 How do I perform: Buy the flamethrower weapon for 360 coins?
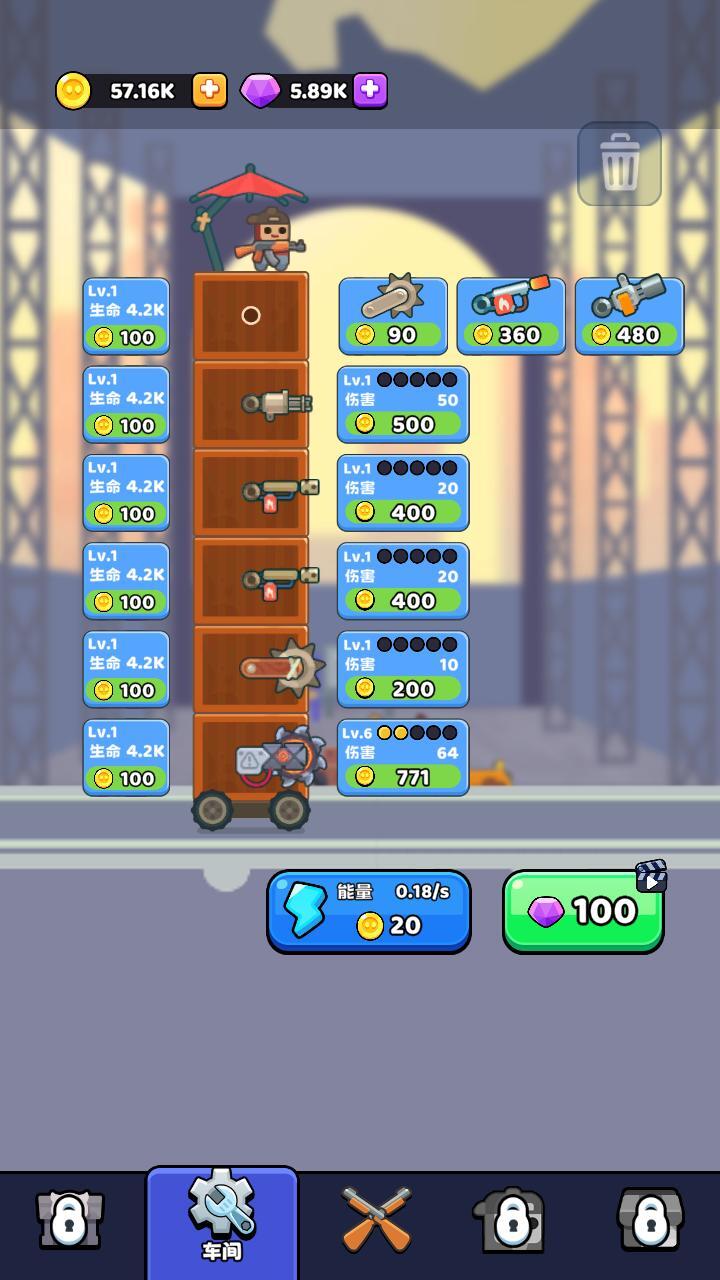pyautogui.click(x=511, y=316)
